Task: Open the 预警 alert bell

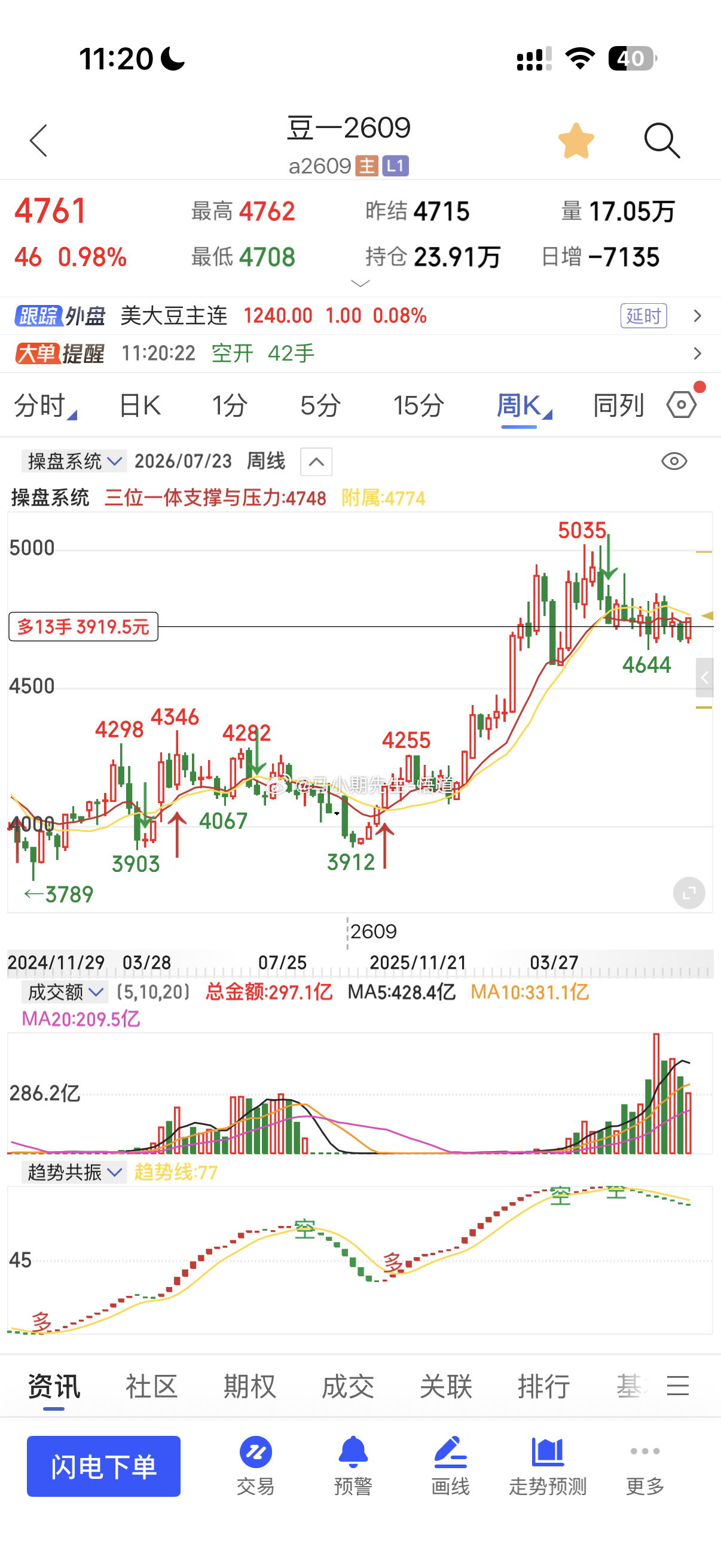Action: (353, 1466)
